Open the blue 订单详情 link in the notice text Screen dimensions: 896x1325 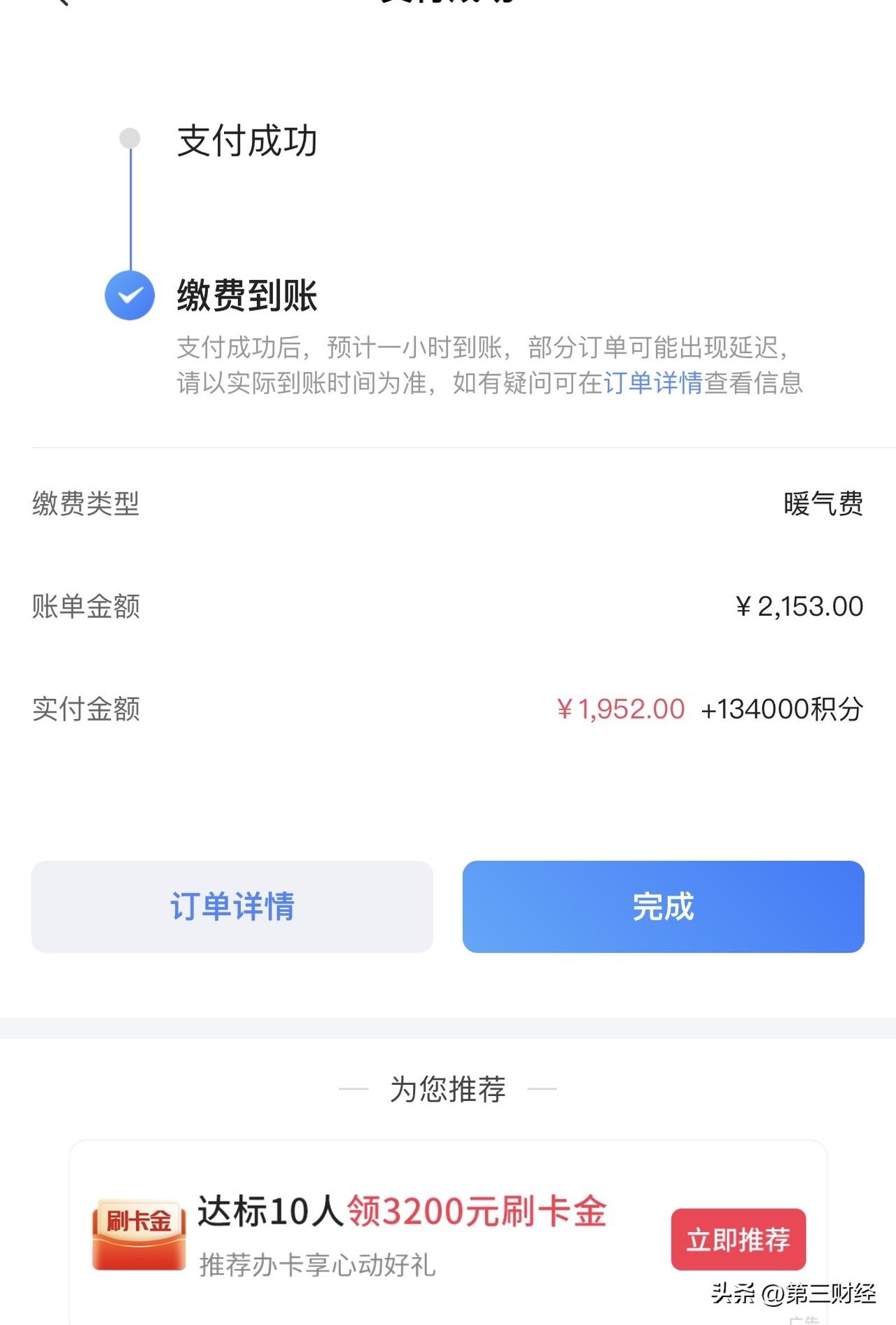pos(652,383)
